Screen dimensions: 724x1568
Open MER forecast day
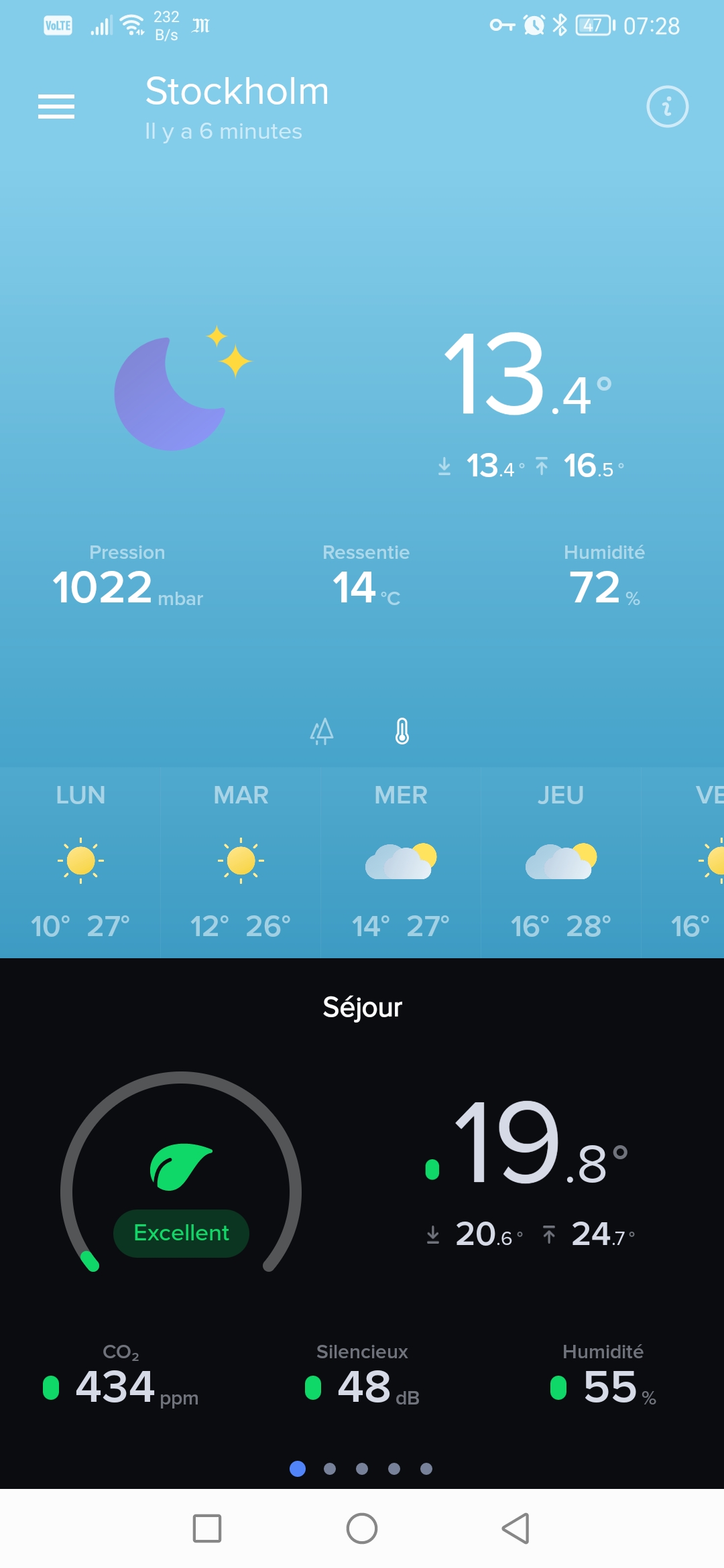(401, 862)
